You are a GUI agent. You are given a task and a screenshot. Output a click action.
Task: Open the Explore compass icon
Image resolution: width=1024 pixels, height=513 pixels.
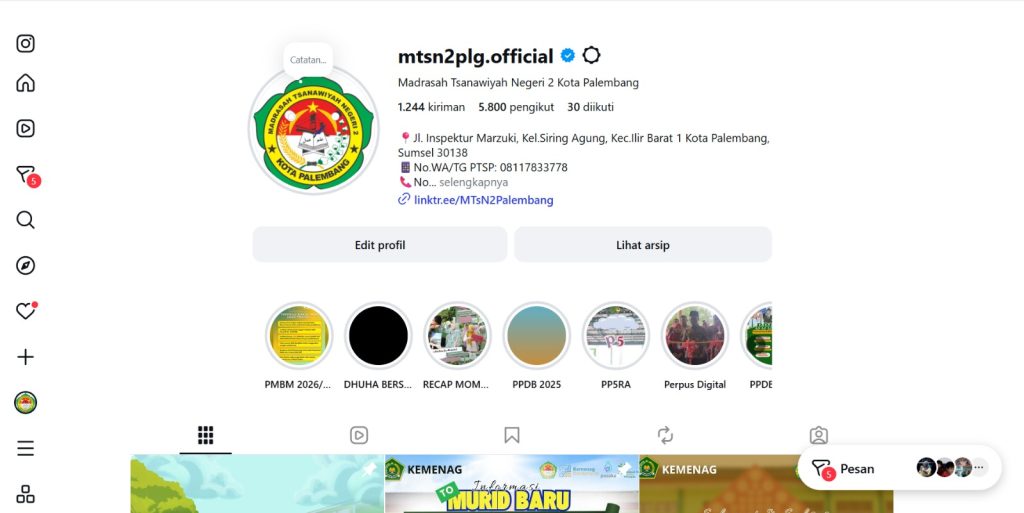point(25,266)
